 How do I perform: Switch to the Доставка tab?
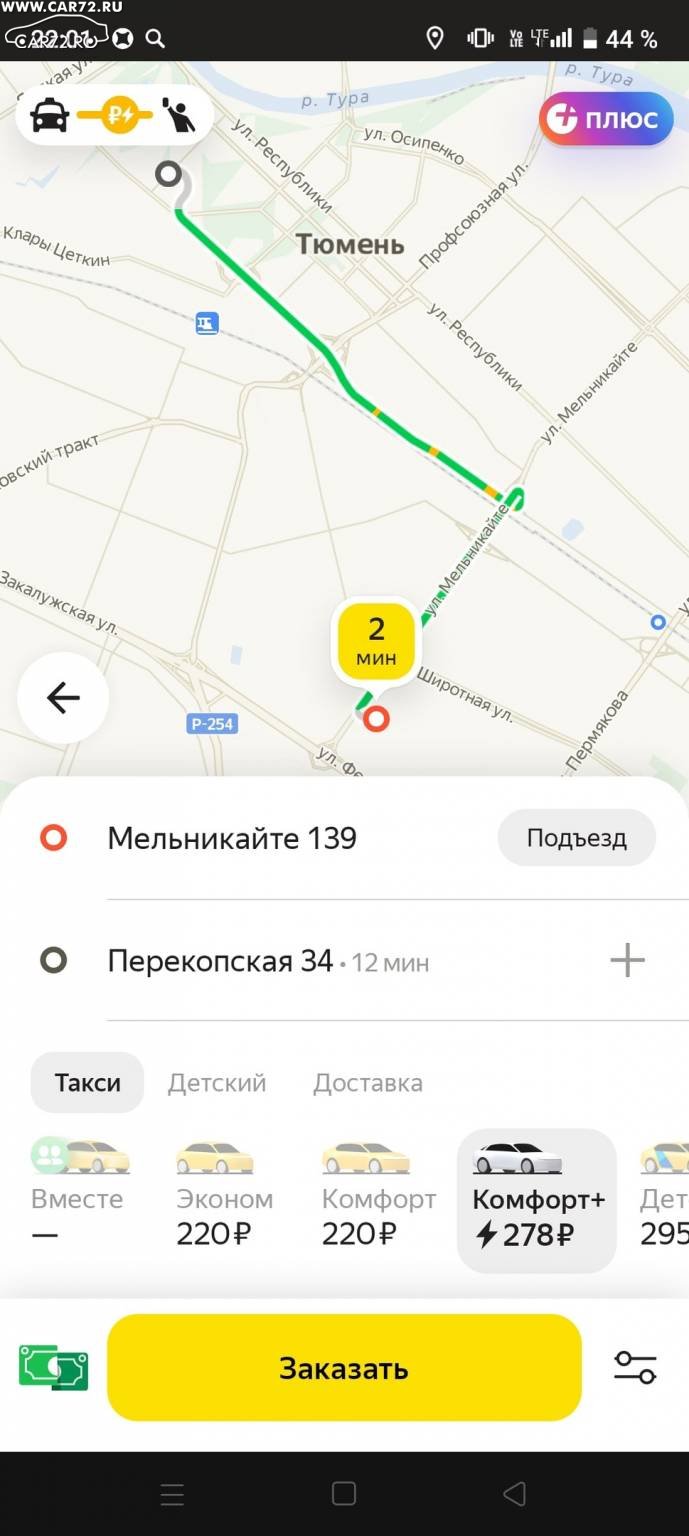(x=368, y=1083)
